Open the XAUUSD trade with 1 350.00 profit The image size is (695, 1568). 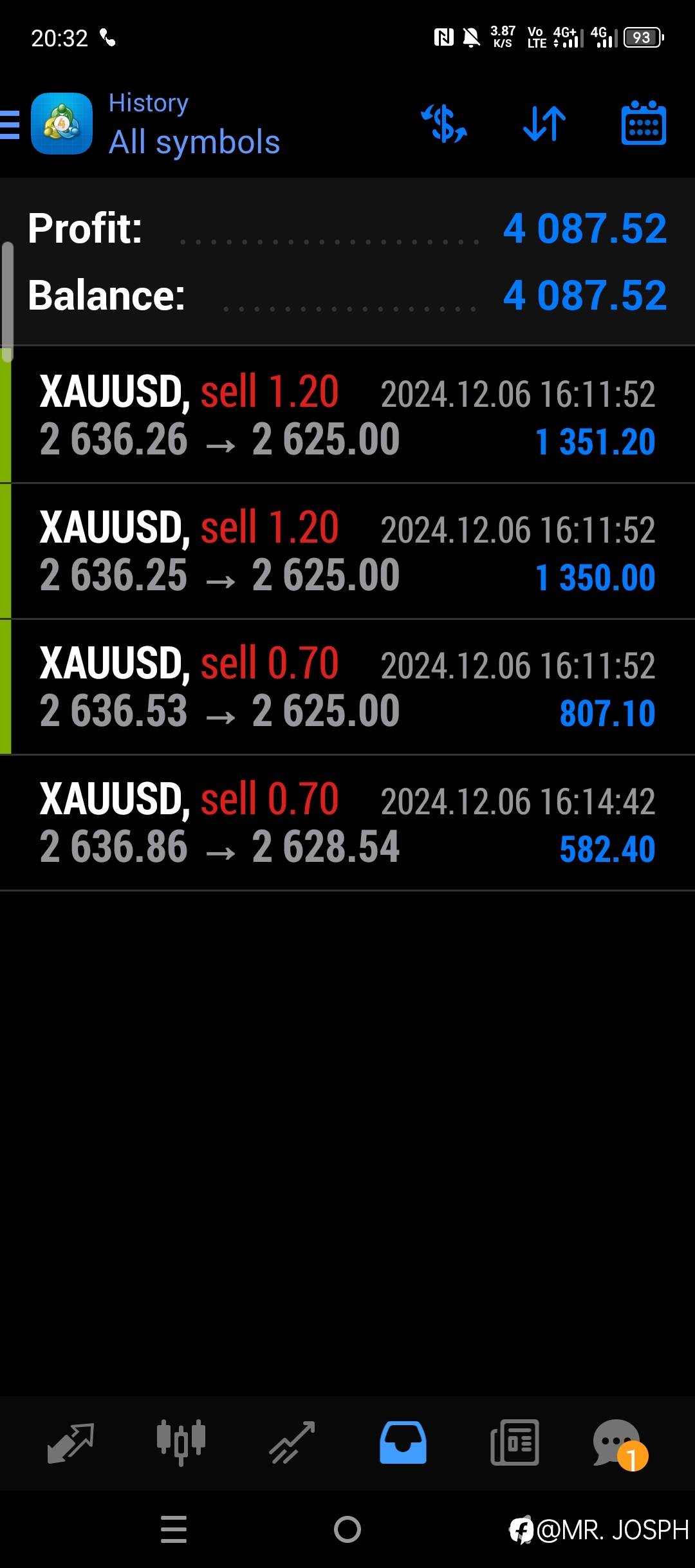click(347, 552)
